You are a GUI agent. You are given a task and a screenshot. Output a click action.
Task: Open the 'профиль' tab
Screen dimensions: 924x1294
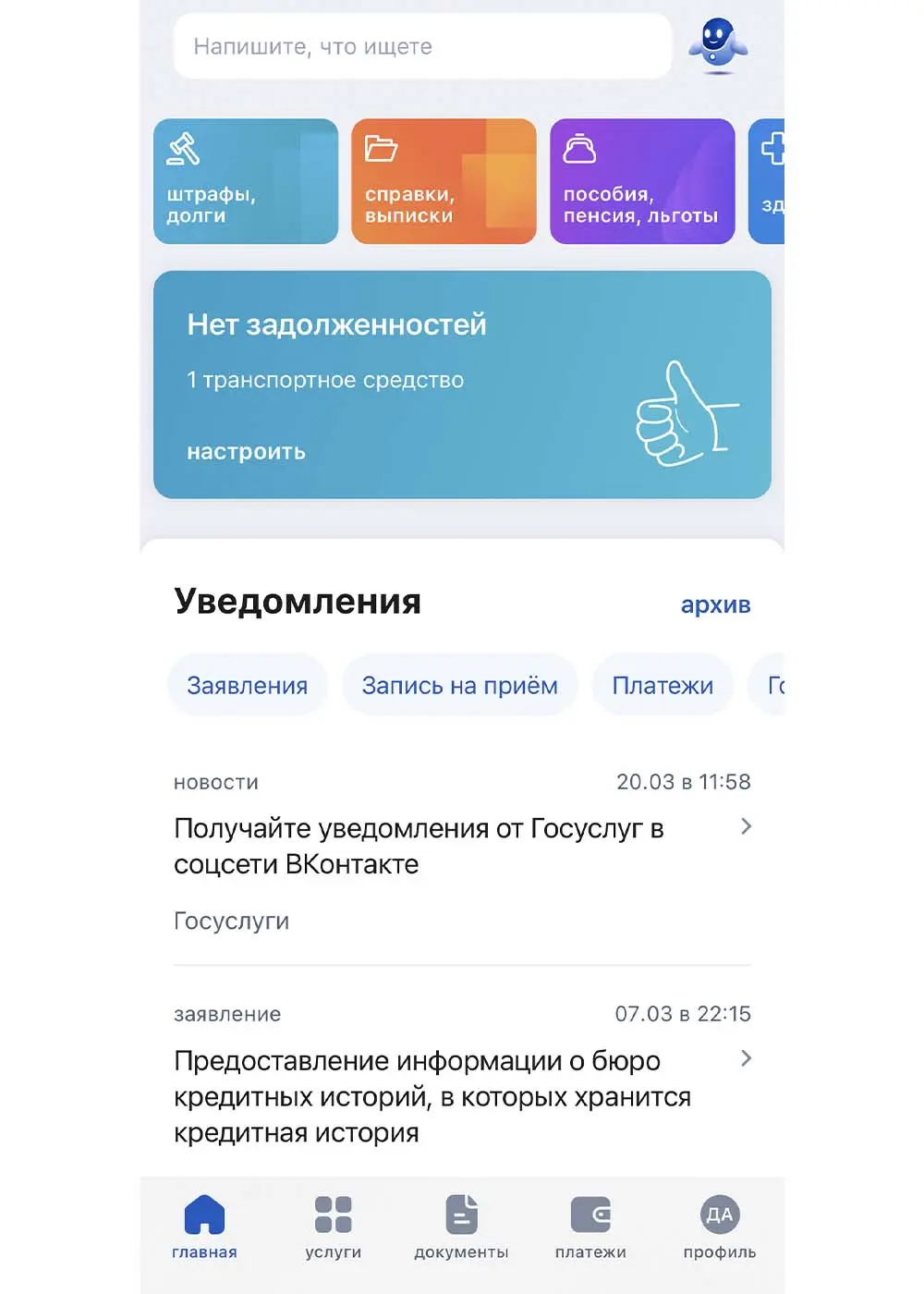pos(719,1227)
